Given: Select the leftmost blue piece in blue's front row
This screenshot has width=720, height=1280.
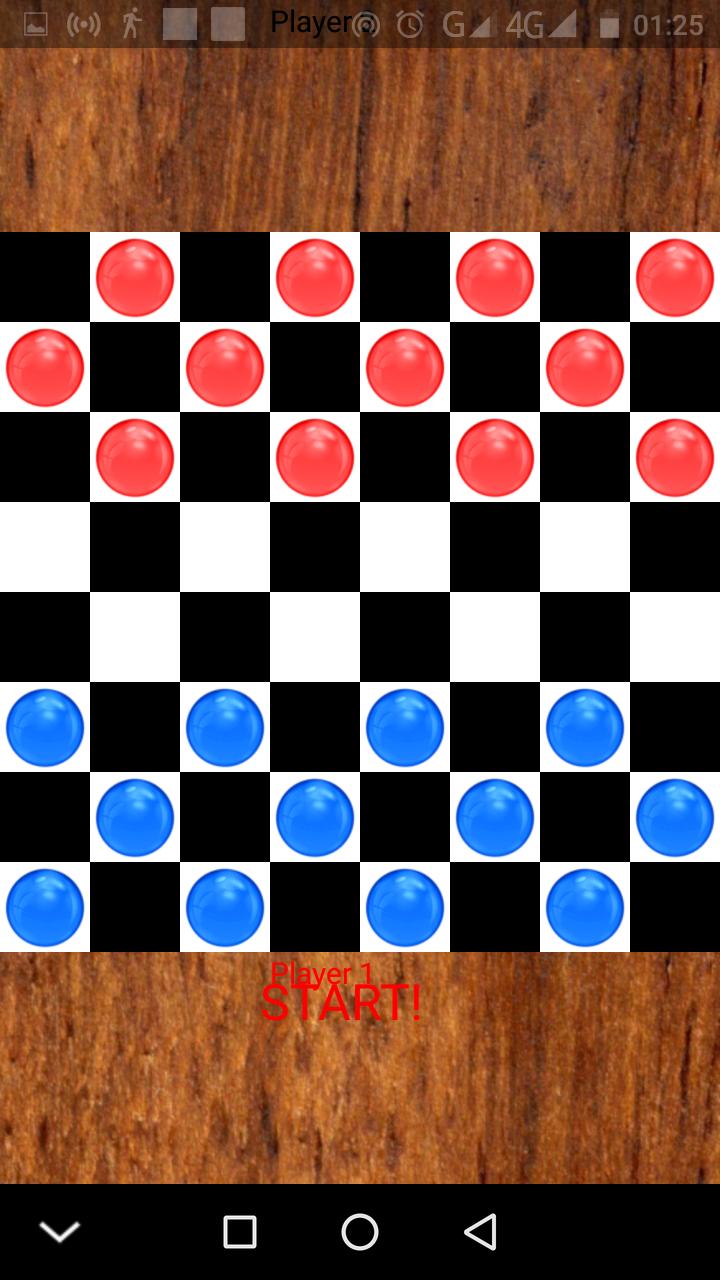Looking at the screenshot, I should pyautogui.click(x=45, y=727).
